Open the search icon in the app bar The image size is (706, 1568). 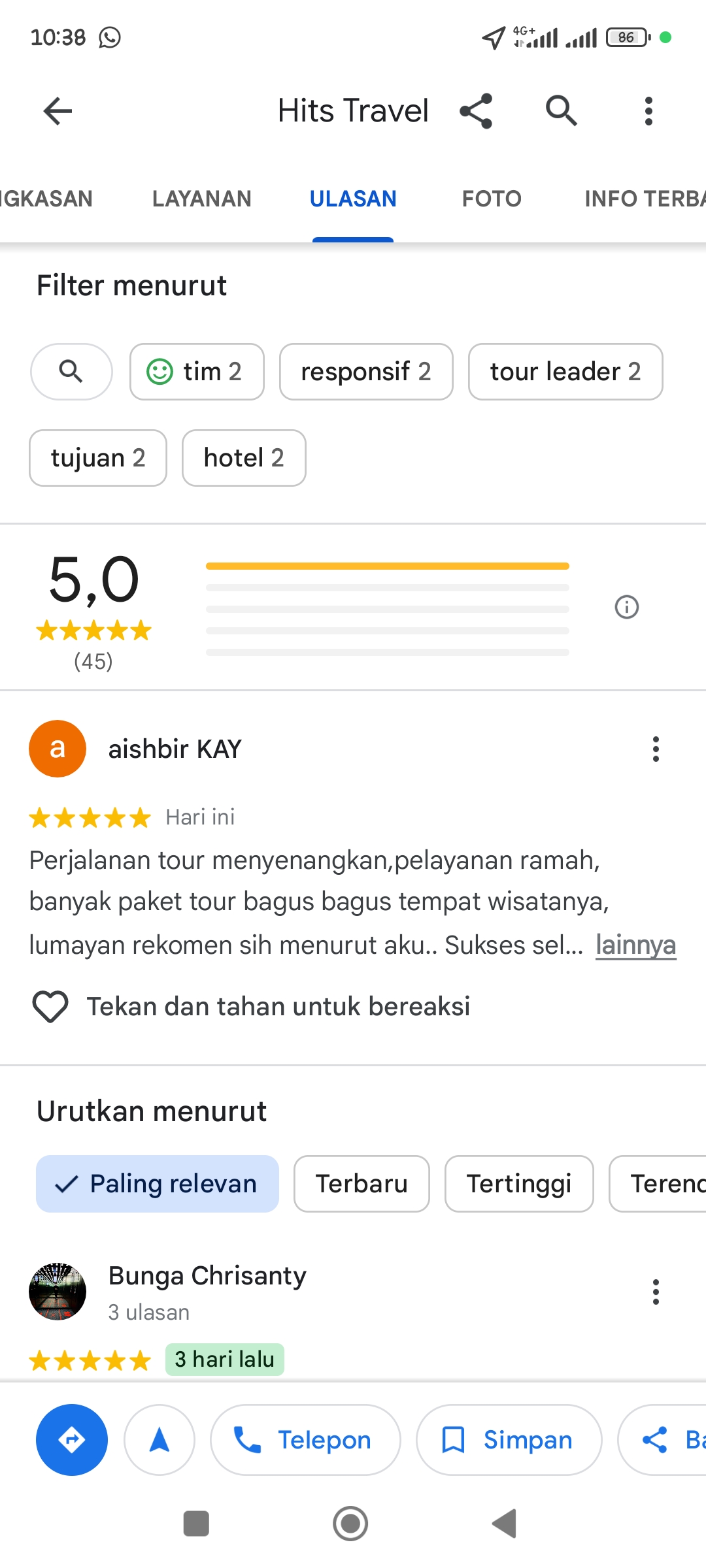pos(562,110)
